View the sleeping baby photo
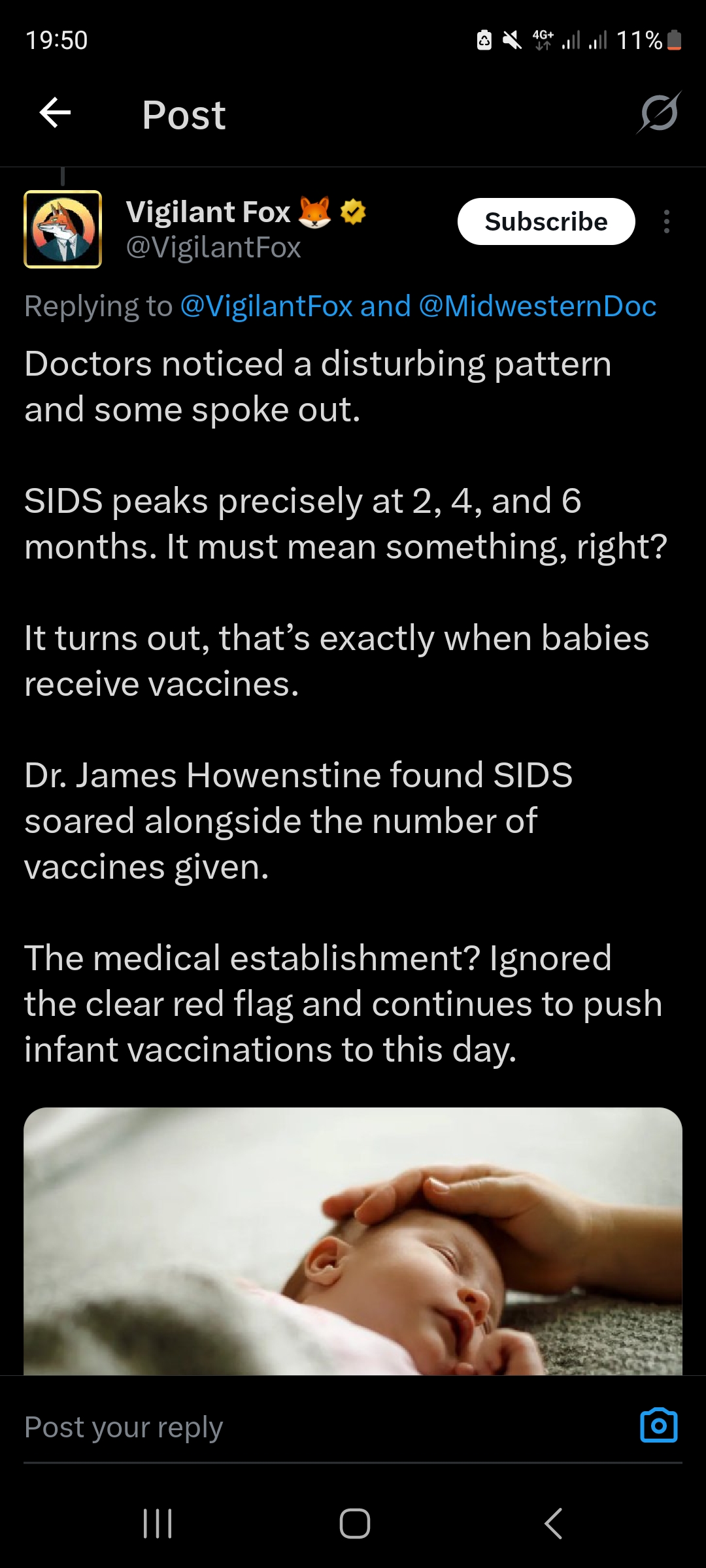The height and width of the screenshot is (1568, 706). 353,1240
